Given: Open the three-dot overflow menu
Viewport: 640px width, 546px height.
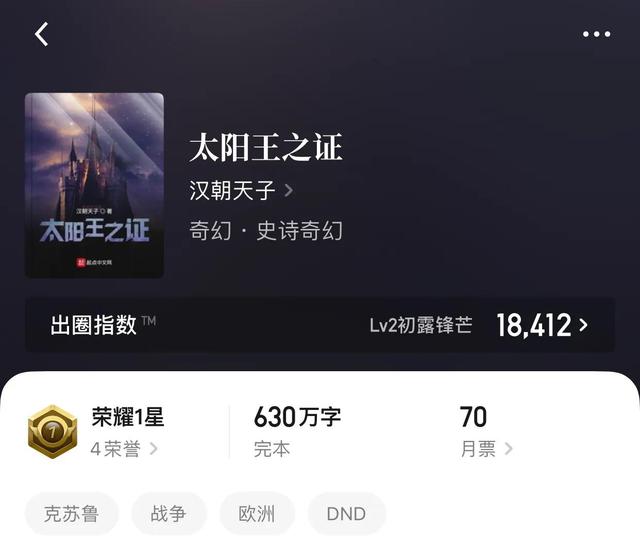Looking at the screenshot, I should (596, 34).
